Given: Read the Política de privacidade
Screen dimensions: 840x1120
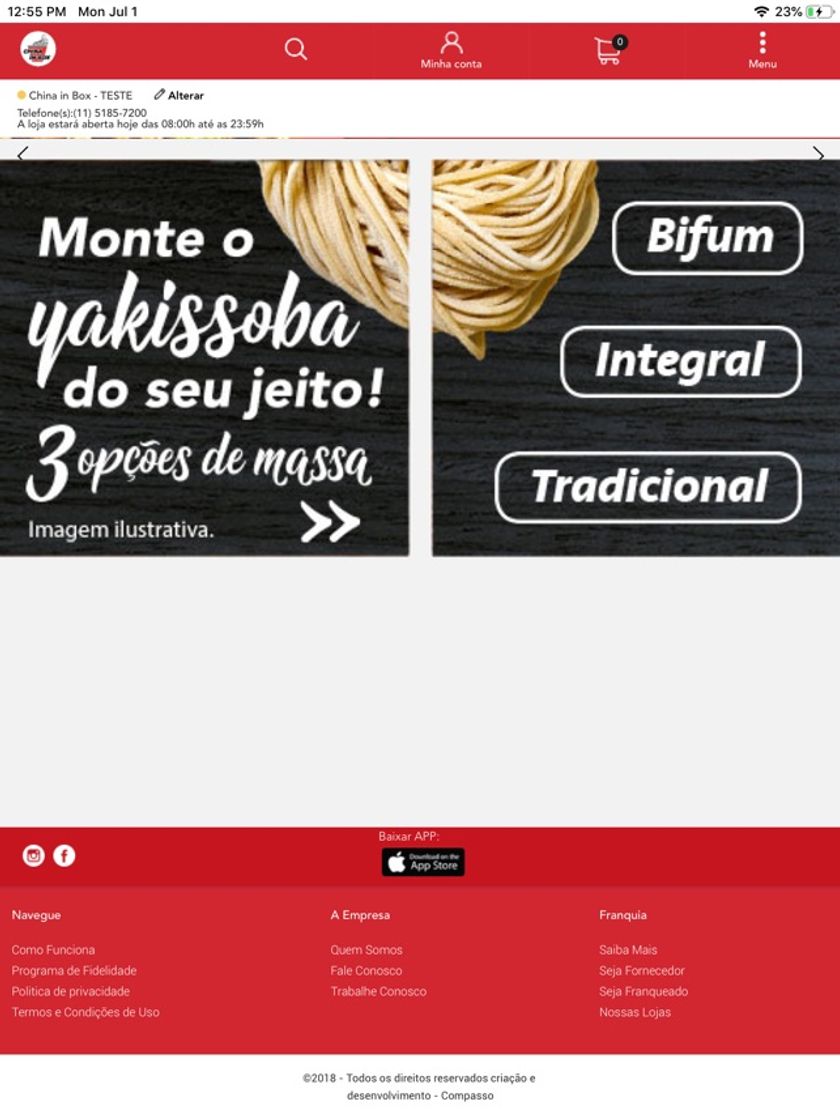Looking at the screenshot, I should click(70, 992).
